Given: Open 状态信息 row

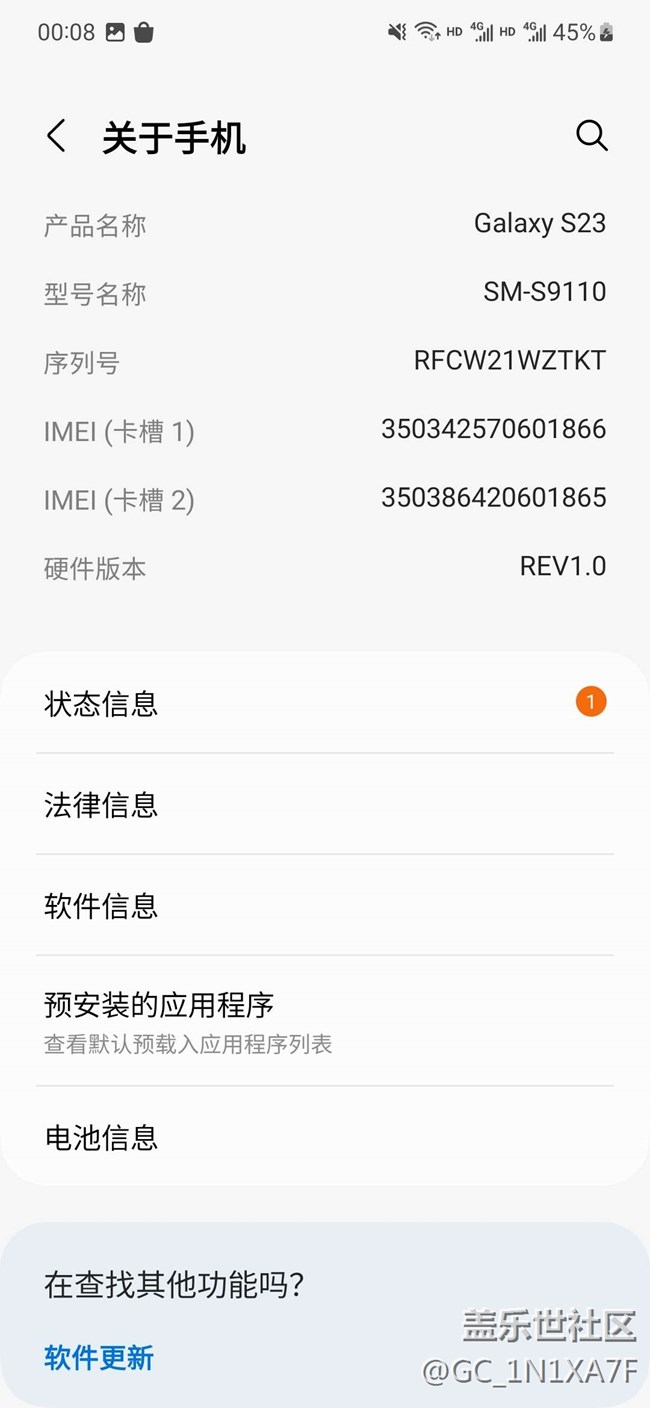Looking at the screenshot, I should pos(324,704).
